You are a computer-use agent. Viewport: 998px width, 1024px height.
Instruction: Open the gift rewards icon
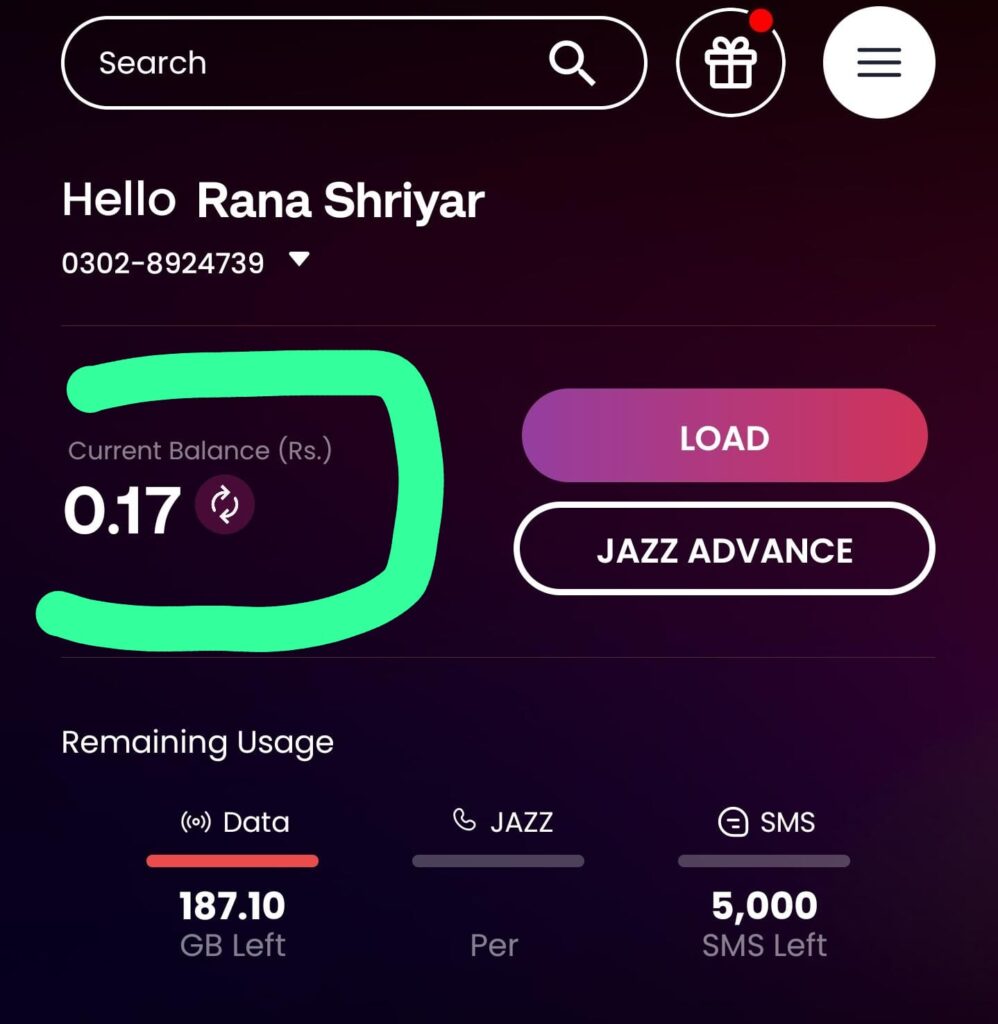pos(731,65)
